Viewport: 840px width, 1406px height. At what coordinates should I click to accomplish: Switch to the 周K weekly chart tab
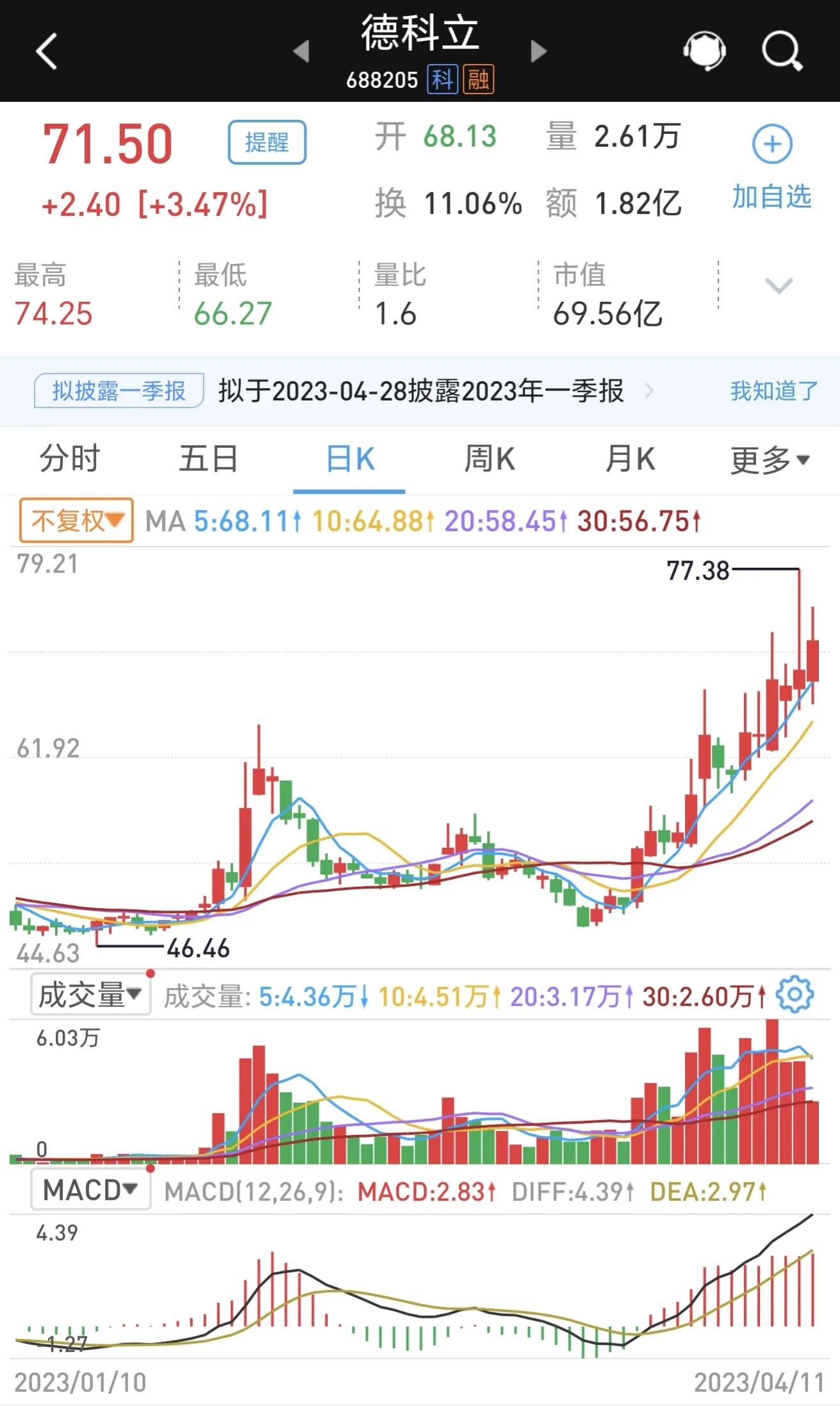(489, 459)
